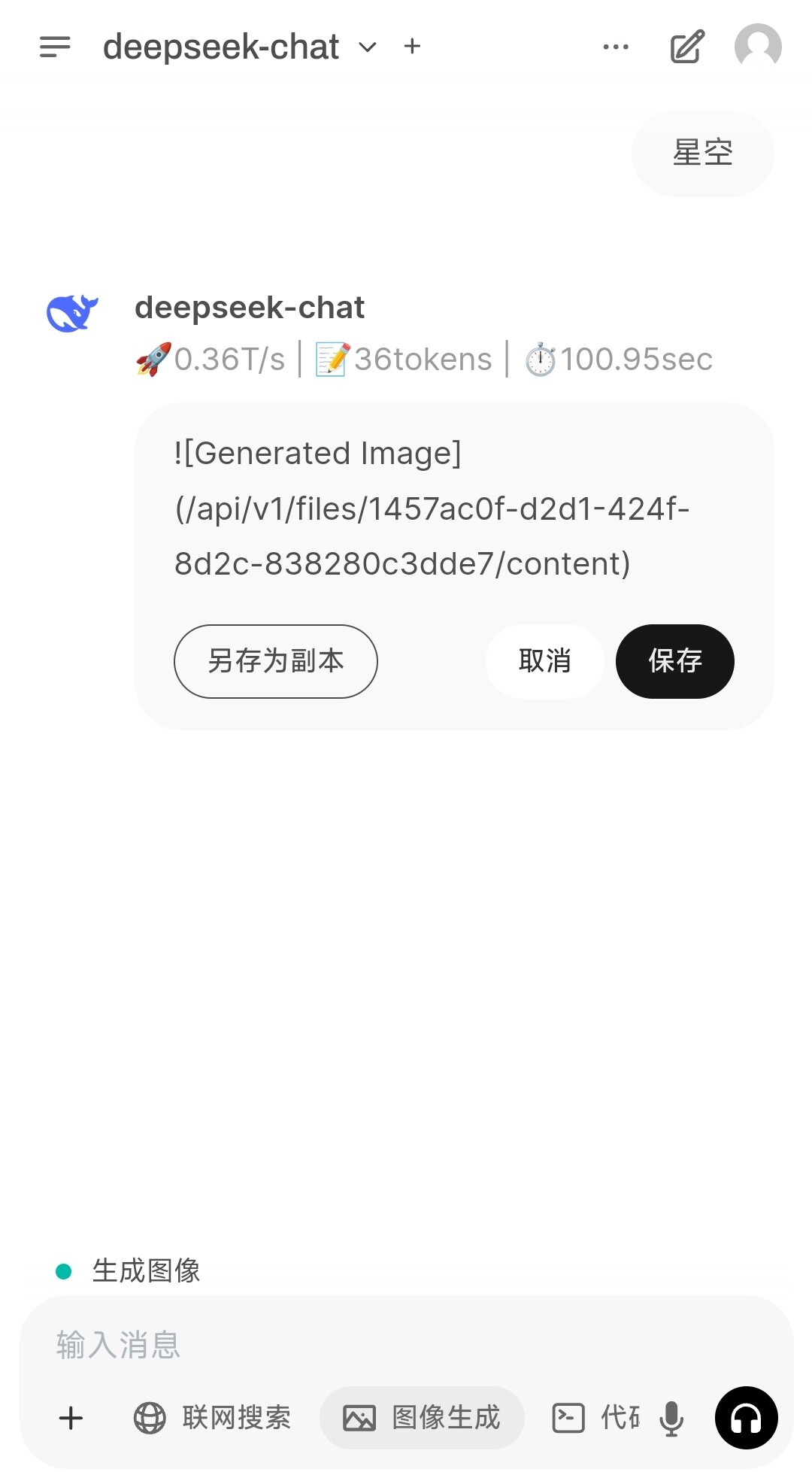Toggle 联网搜索 web search

(x=212, y=1418)
